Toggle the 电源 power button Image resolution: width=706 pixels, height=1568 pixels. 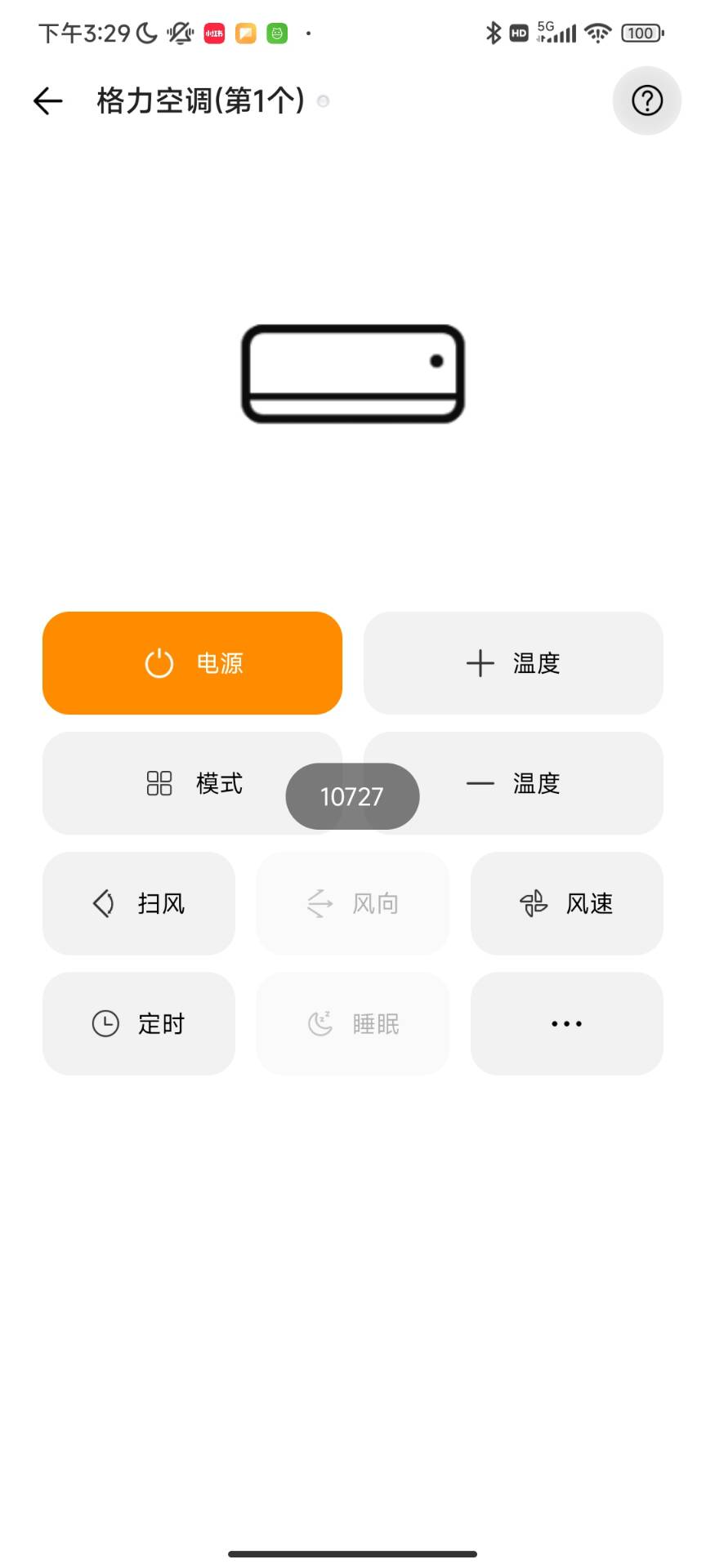click(x=192, y=662)
